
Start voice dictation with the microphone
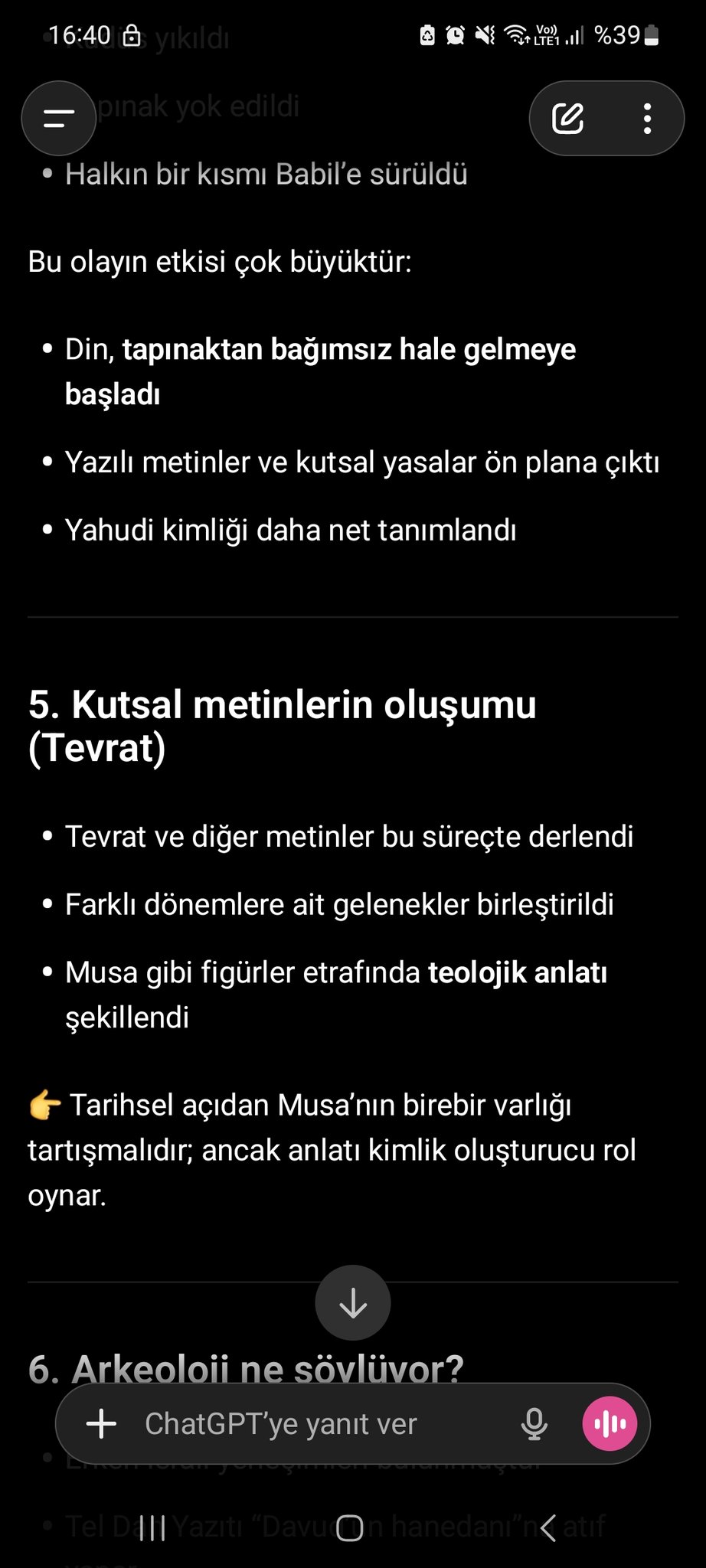(534, 1424)
